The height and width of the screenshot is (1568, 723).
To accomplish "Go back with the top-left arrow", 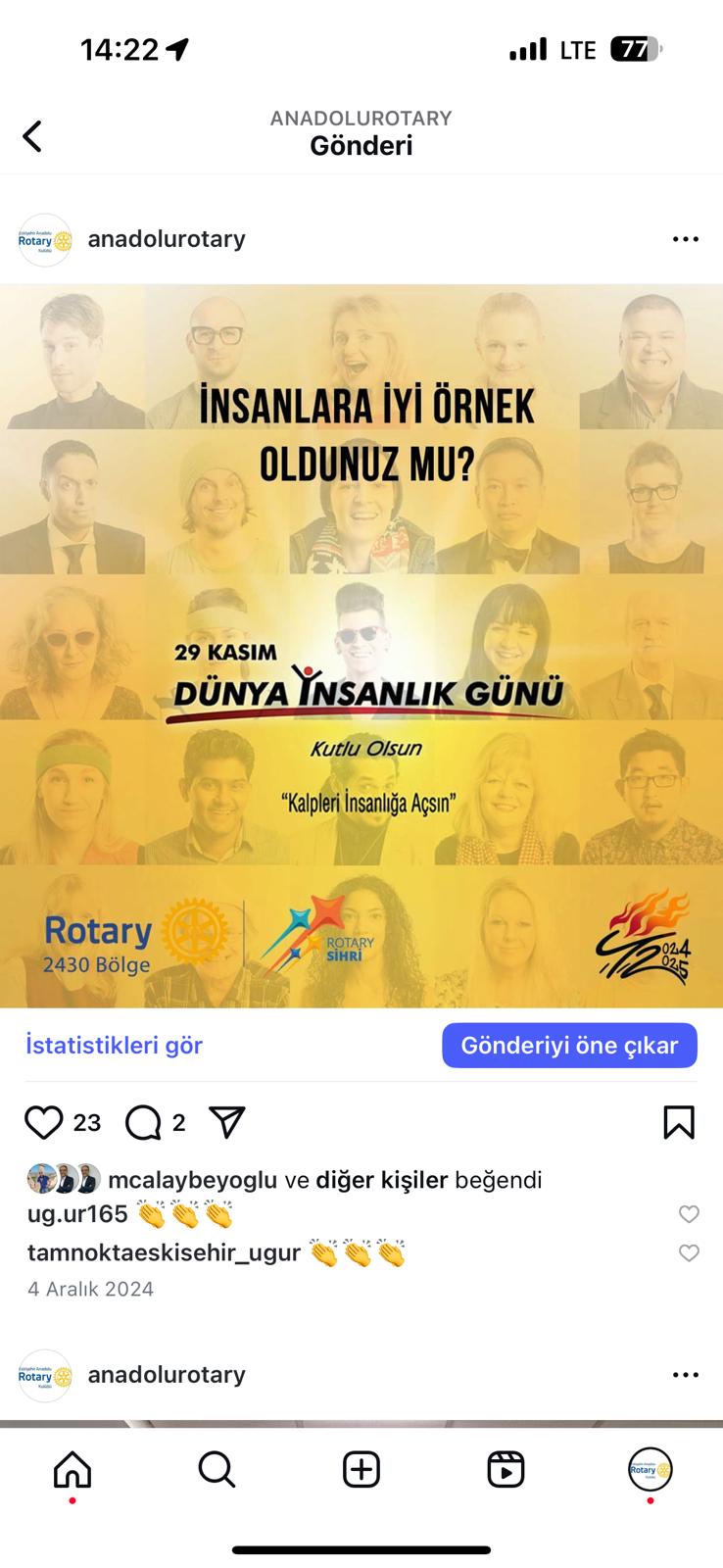I will click(32, 136).
